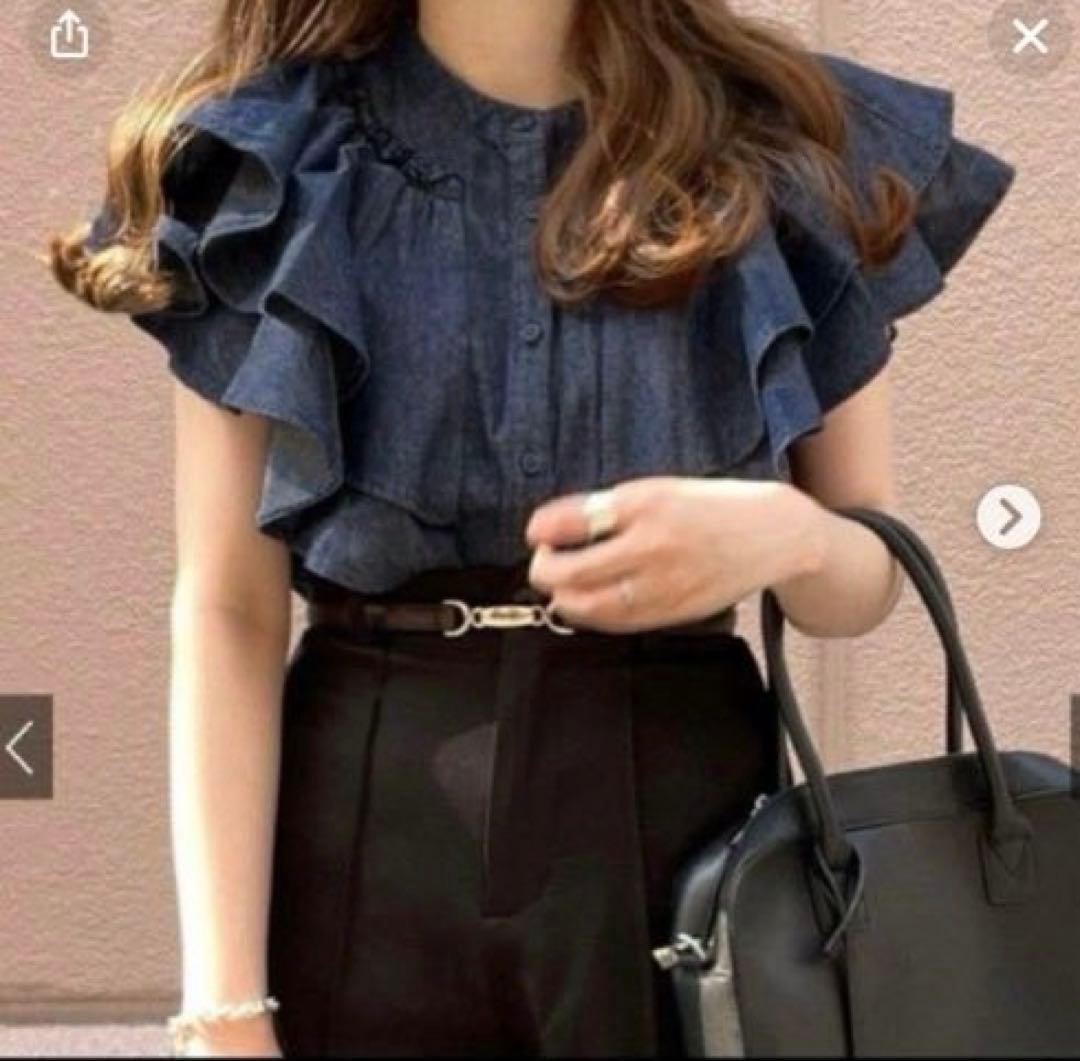This screenshot has width=1080, height=1061.
Task: Go to the previous image
Action: (25, 748)
